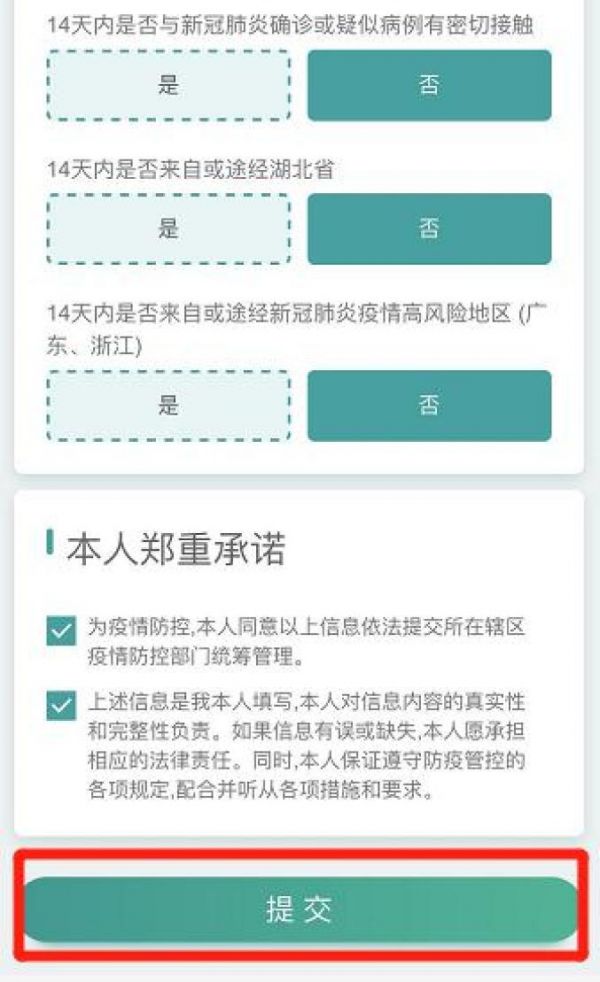Choose 是 for passing through 湖北省
Viewport: 600px width, 982px height.
click(x=168, y=229)
